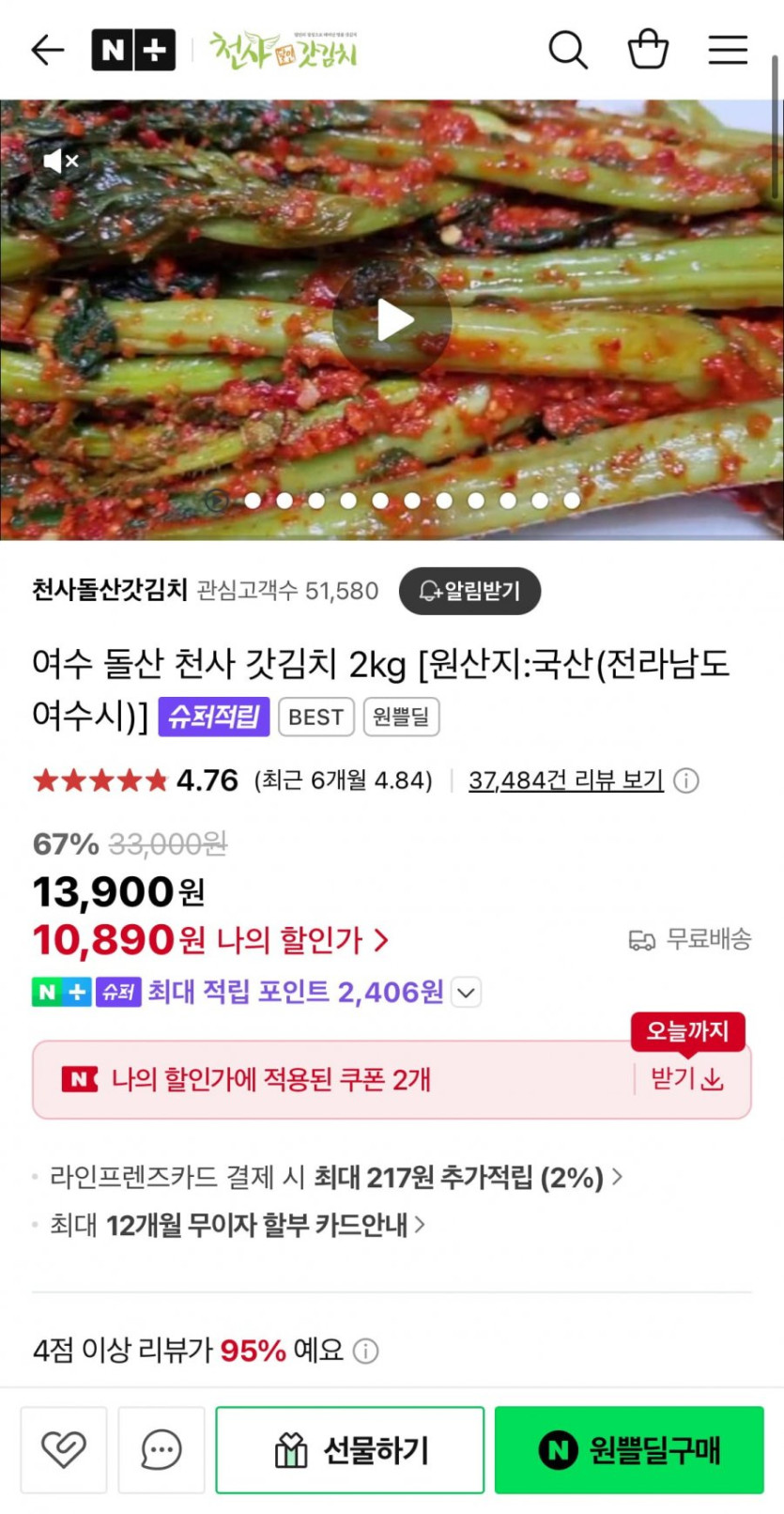View the 37,484건 리뷰 보기 link
This screenshot has width=784, height=1514.
point(565,780)
